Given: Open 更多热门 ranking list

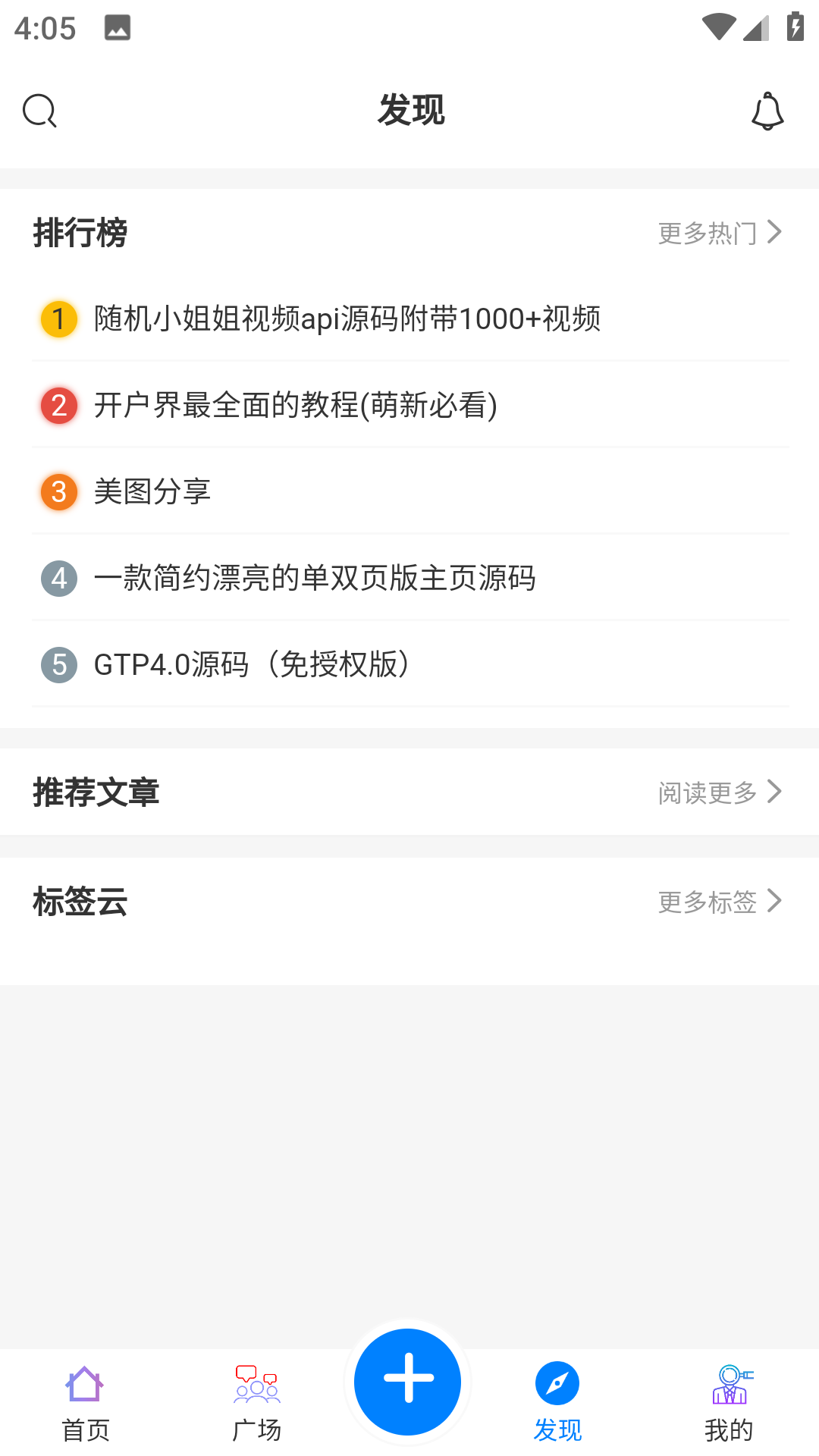Looking at the screenshot, I should coord(719,233).
